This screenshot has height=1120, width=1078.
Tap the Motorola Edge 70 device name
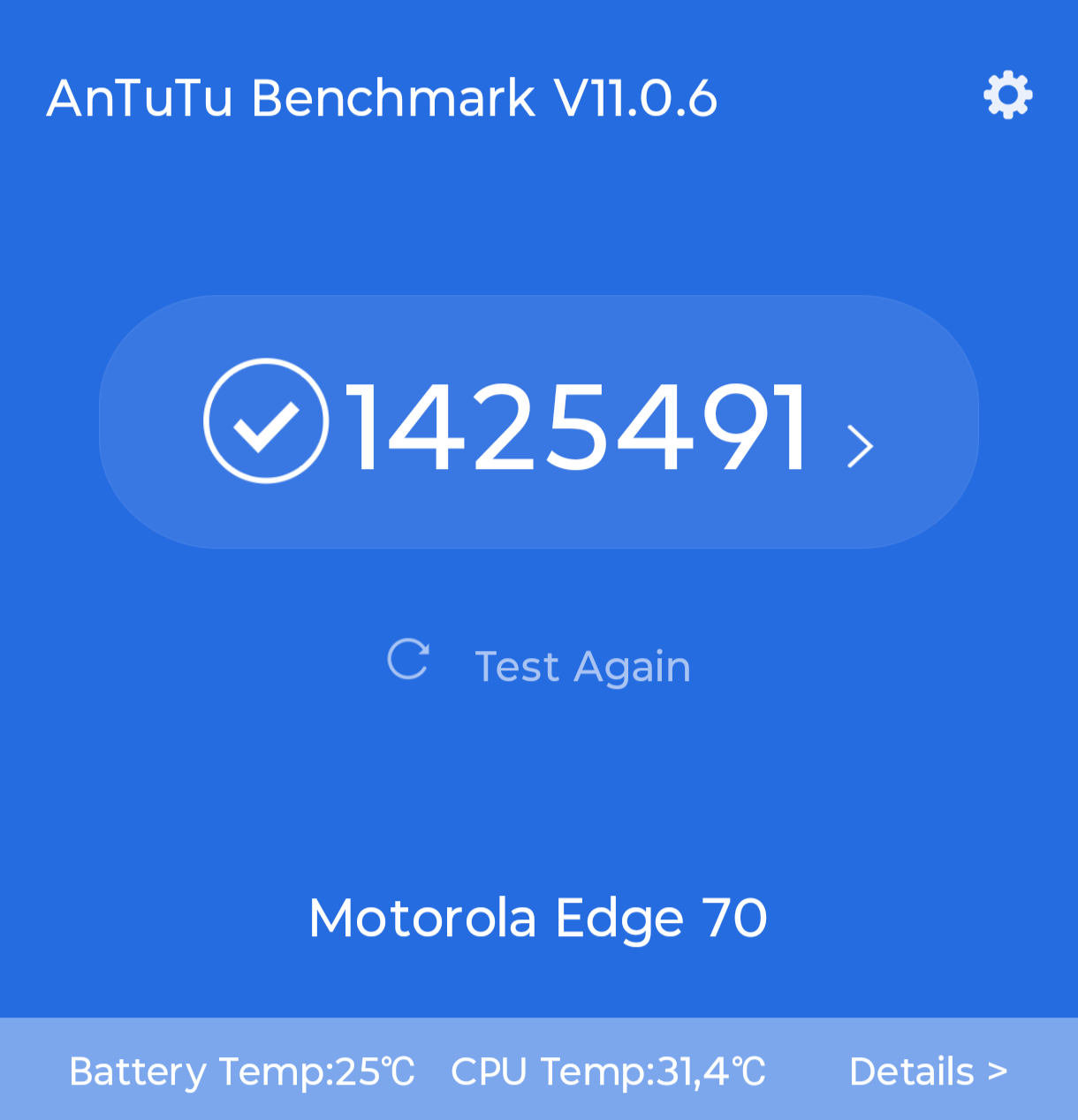pos(537,917)
